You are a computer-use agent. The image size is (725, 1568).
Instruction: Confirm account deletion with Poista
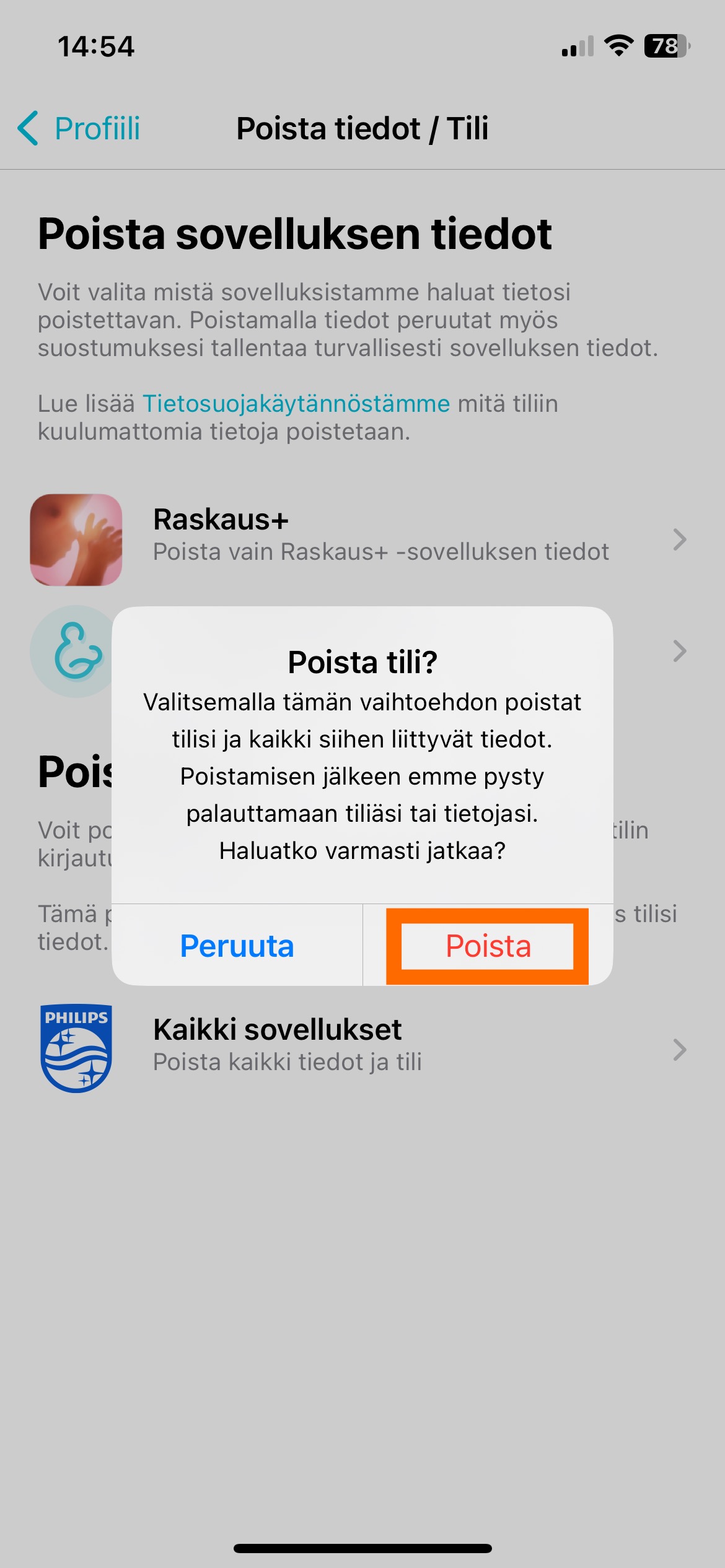(488, 946)
